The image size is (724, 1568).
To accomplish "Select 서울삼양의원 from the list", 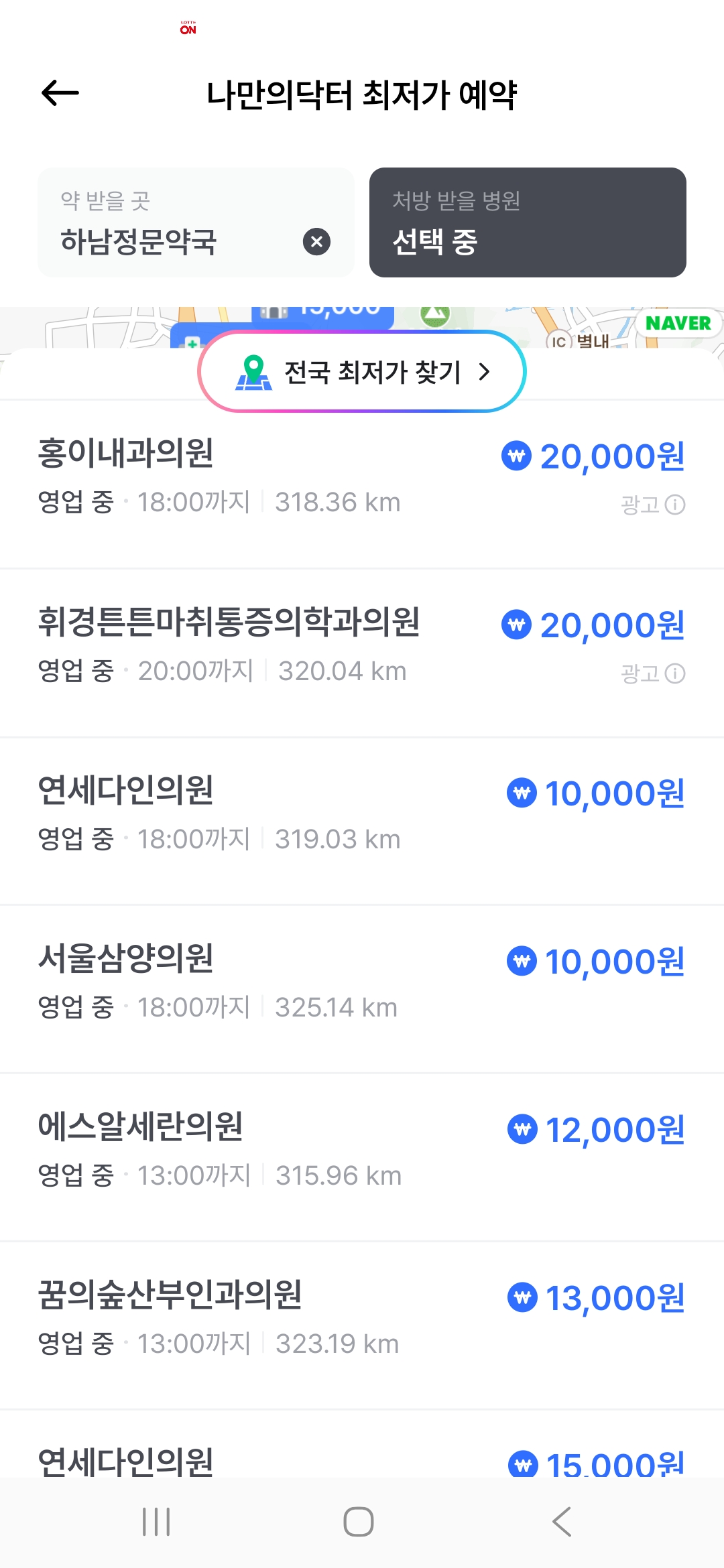I will (x=268, y=981).
